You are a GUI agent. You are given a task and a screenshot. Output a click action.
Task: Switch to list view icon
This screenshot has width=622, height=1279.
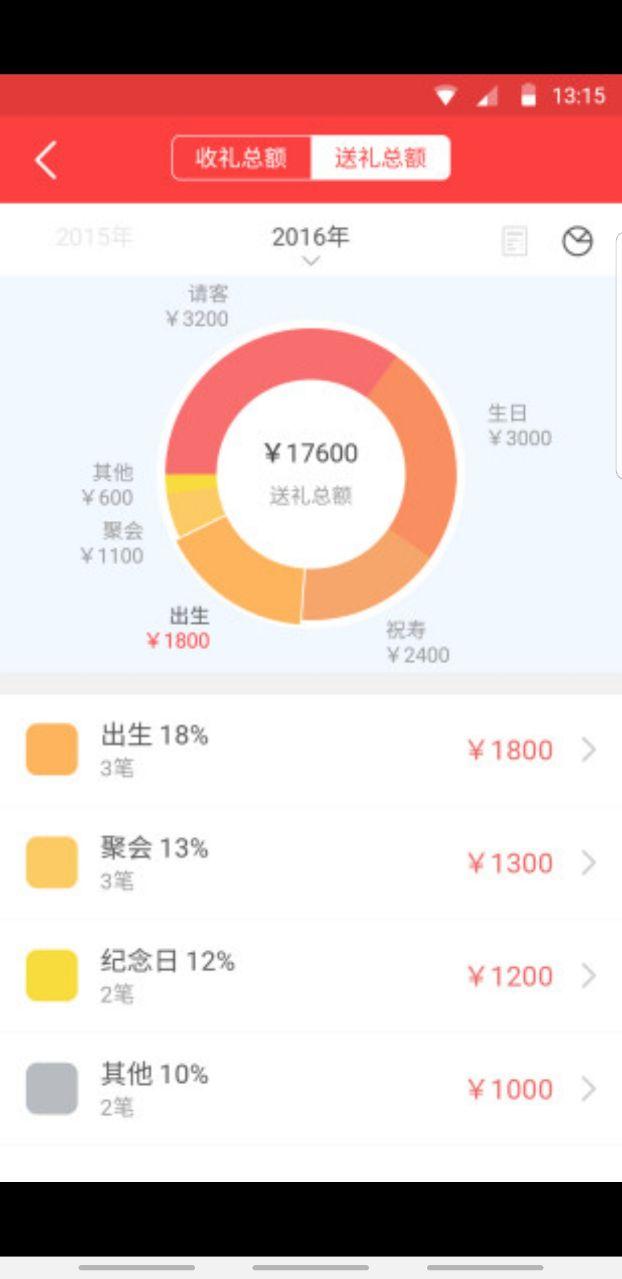click(514, 241)
